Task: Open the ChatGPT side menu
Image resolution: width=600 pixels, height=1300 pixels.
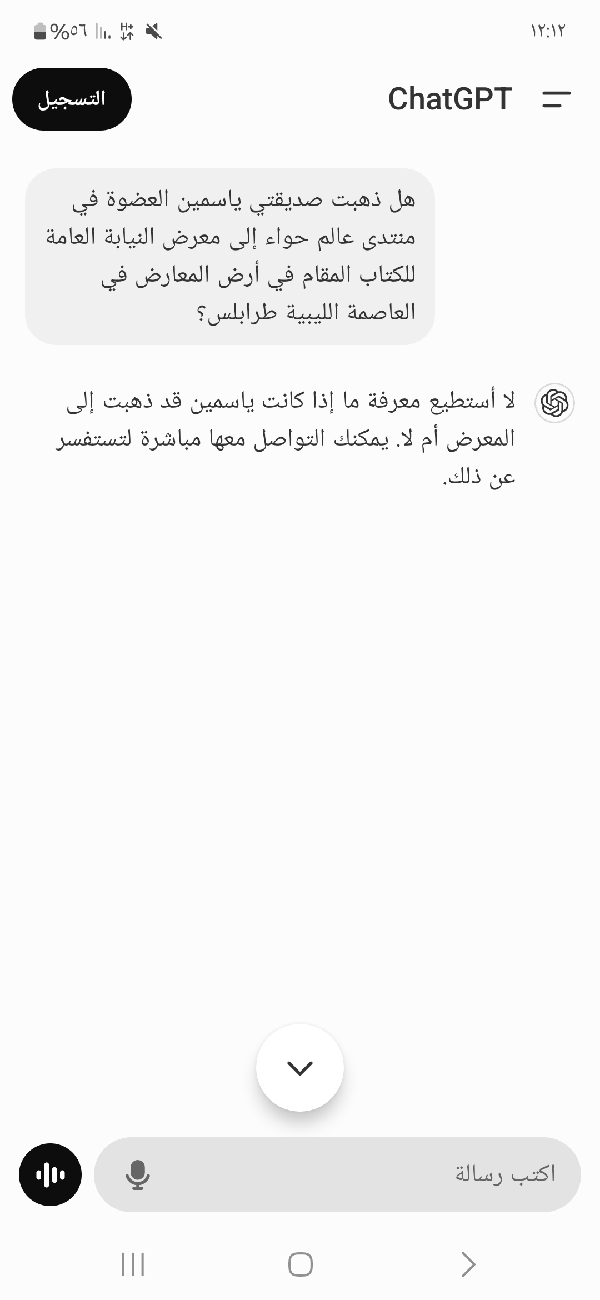Action: 556,99
